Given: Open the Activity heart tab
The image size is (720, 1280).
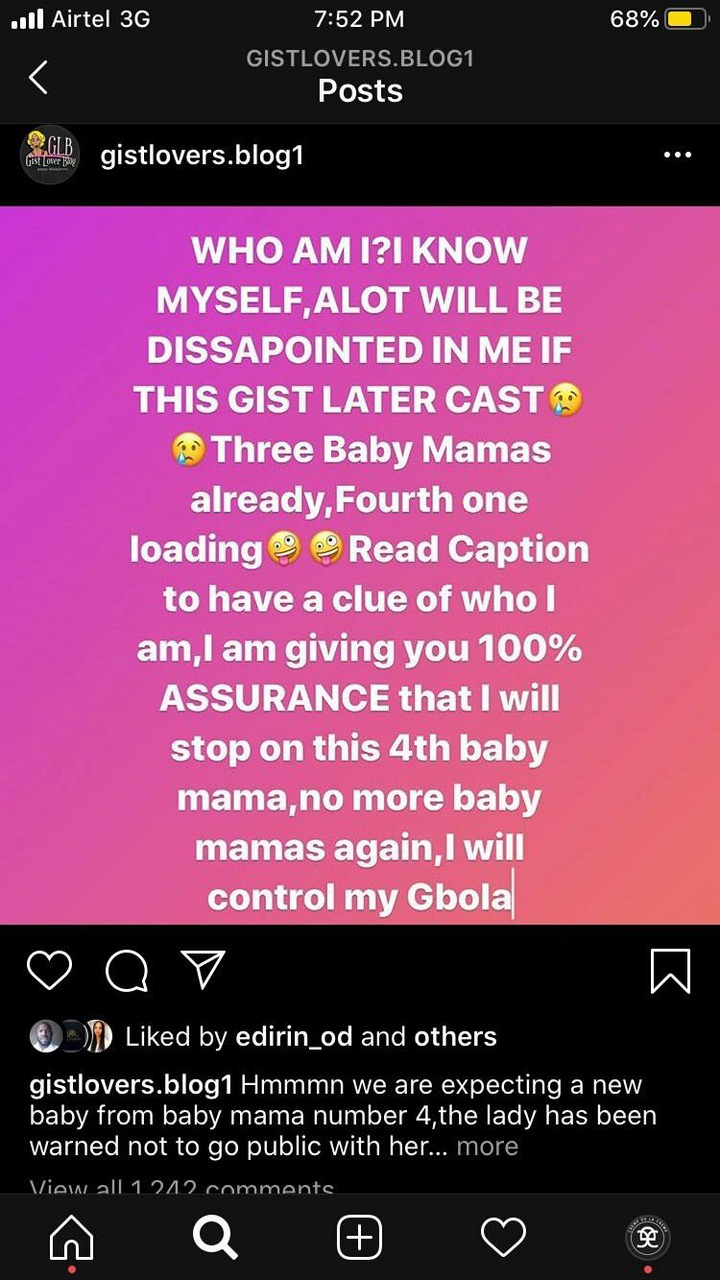Looking at the screenshot, I should click(x=503, y=1239).
